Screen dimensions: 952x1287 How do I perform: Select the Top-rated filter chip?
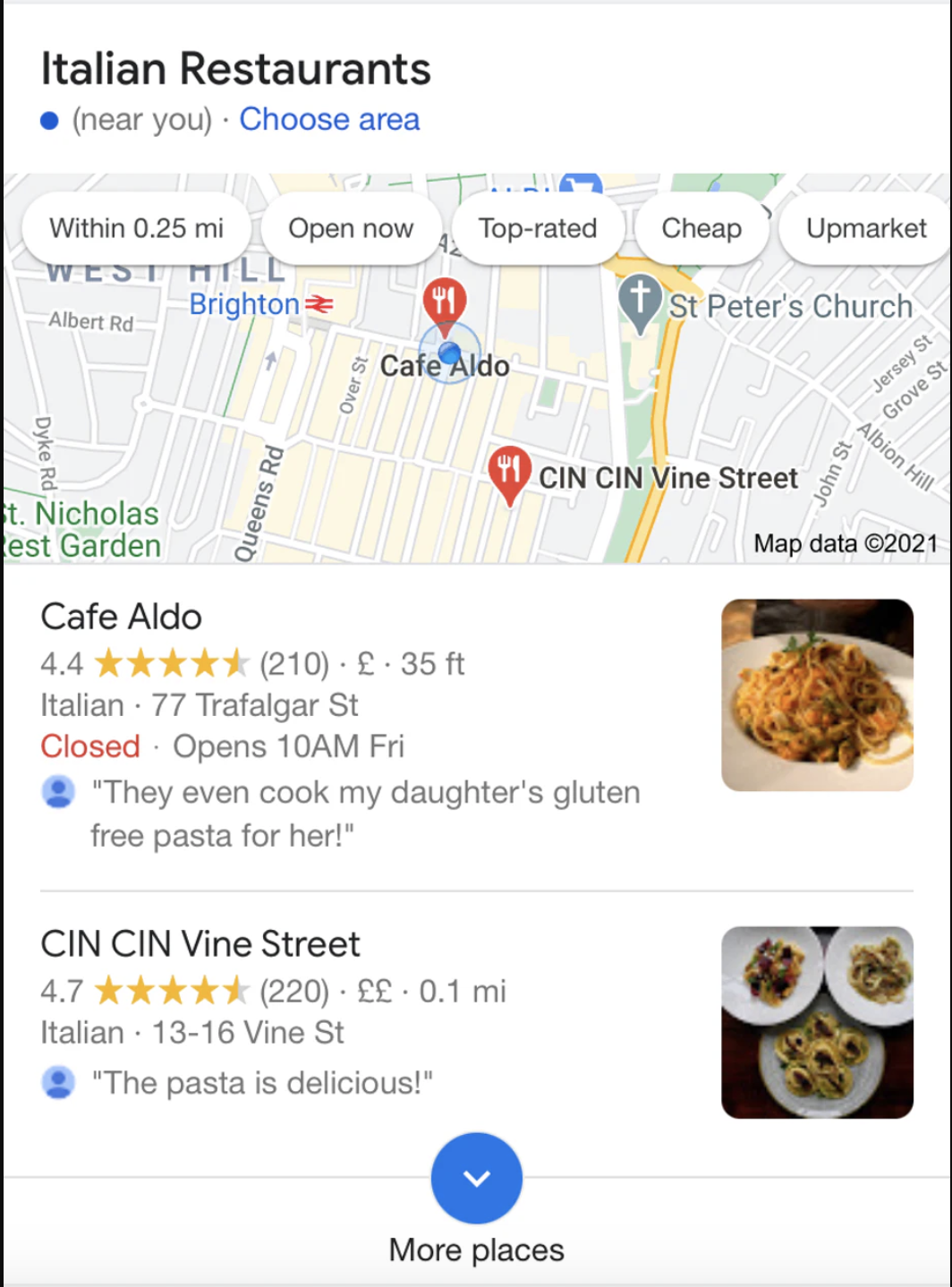click(x=537, y=228)
